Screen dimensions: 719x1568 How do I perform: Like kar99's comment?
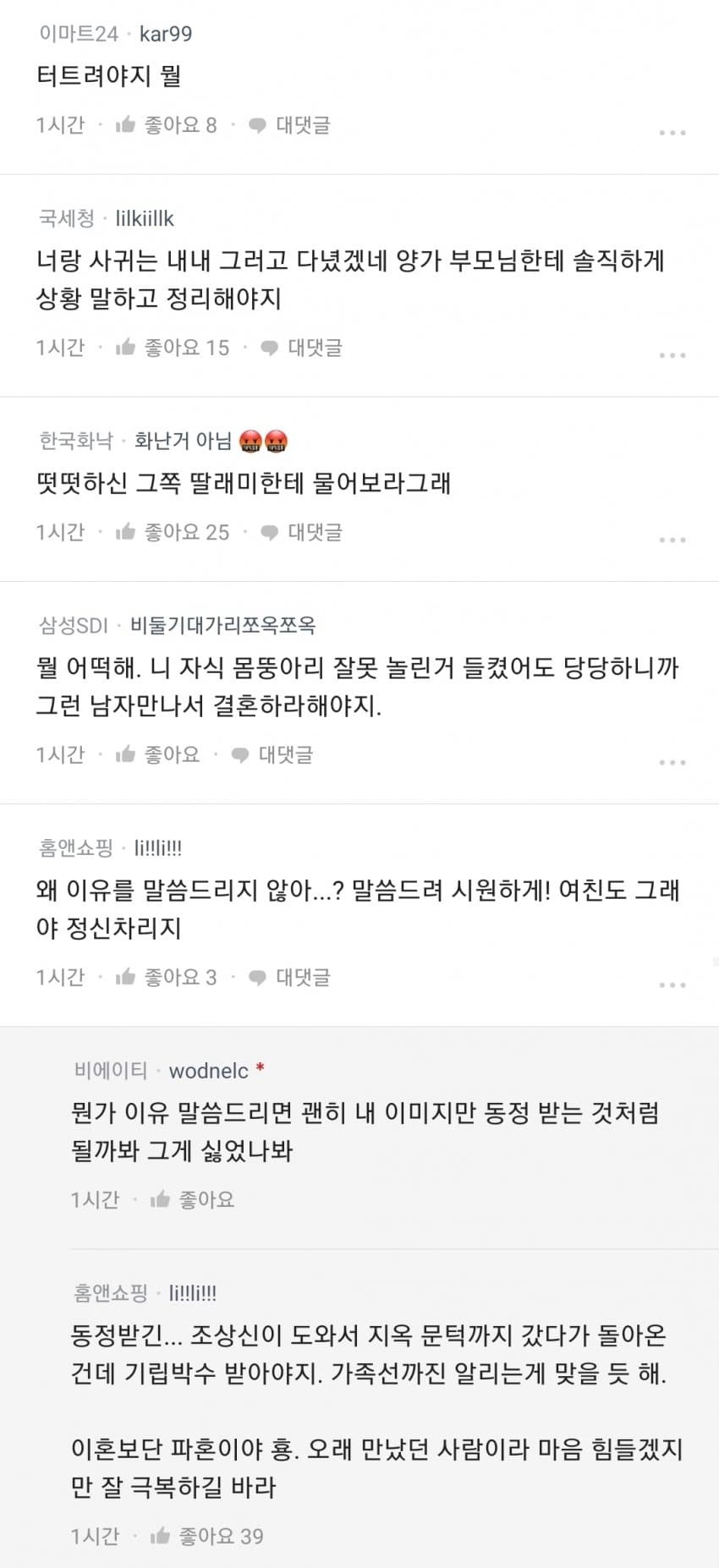[166, 125]
